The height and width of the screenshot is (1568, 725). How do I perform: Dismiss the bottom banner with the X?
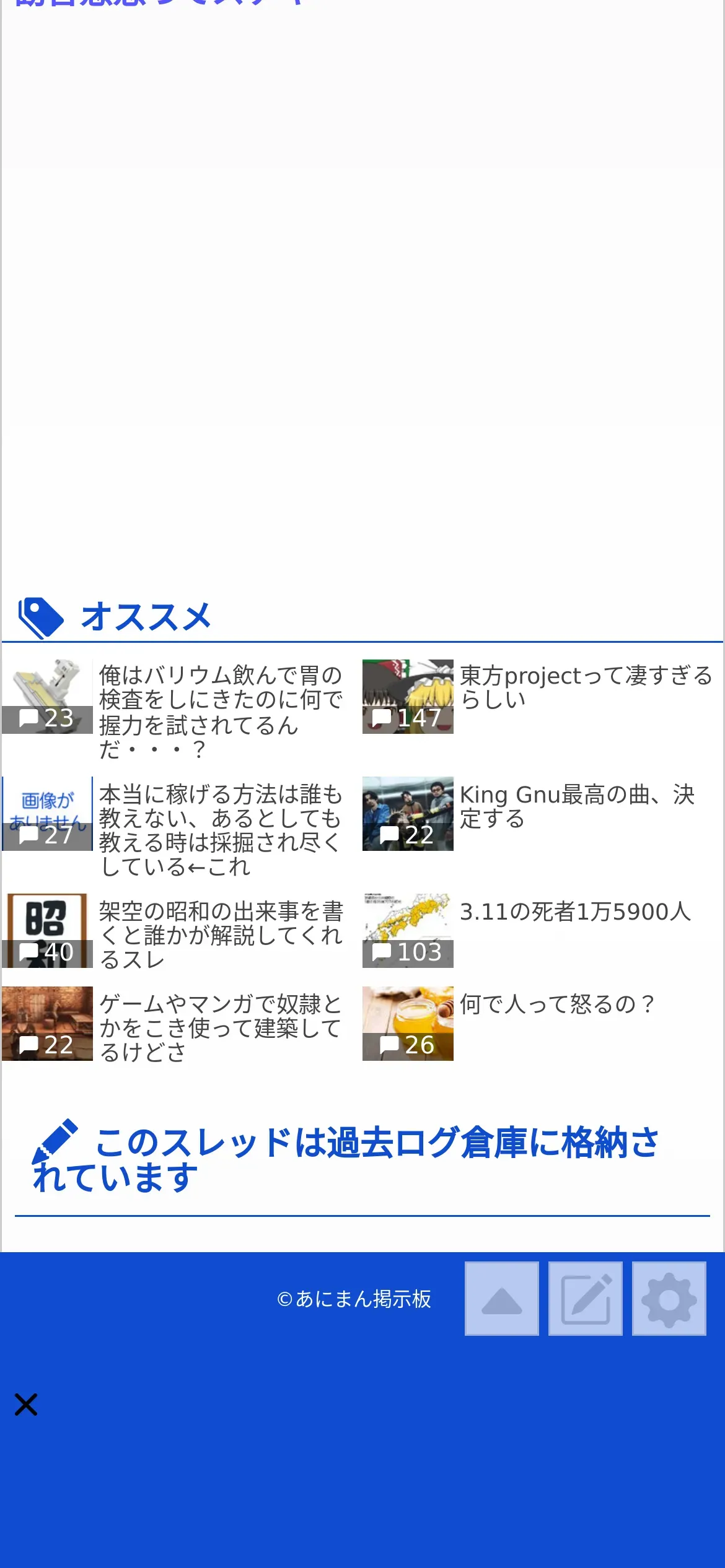point(26,1405)
